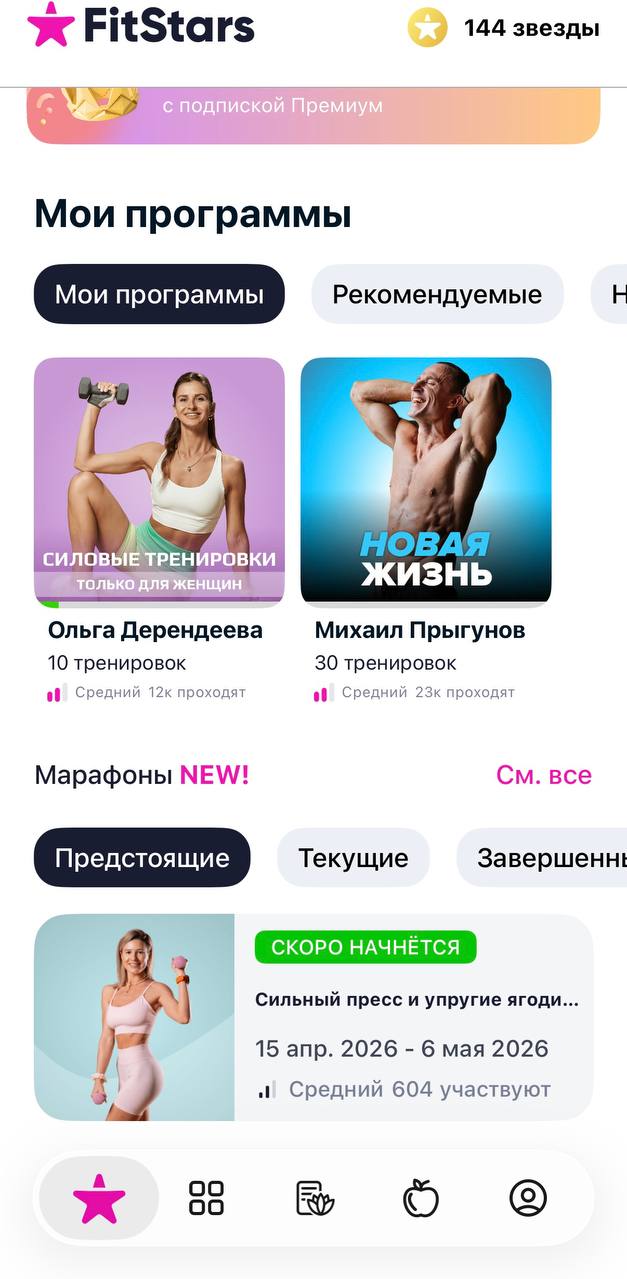Select the Предстоящие marathons chip
627x1279 pixels.
coord(142,858)
